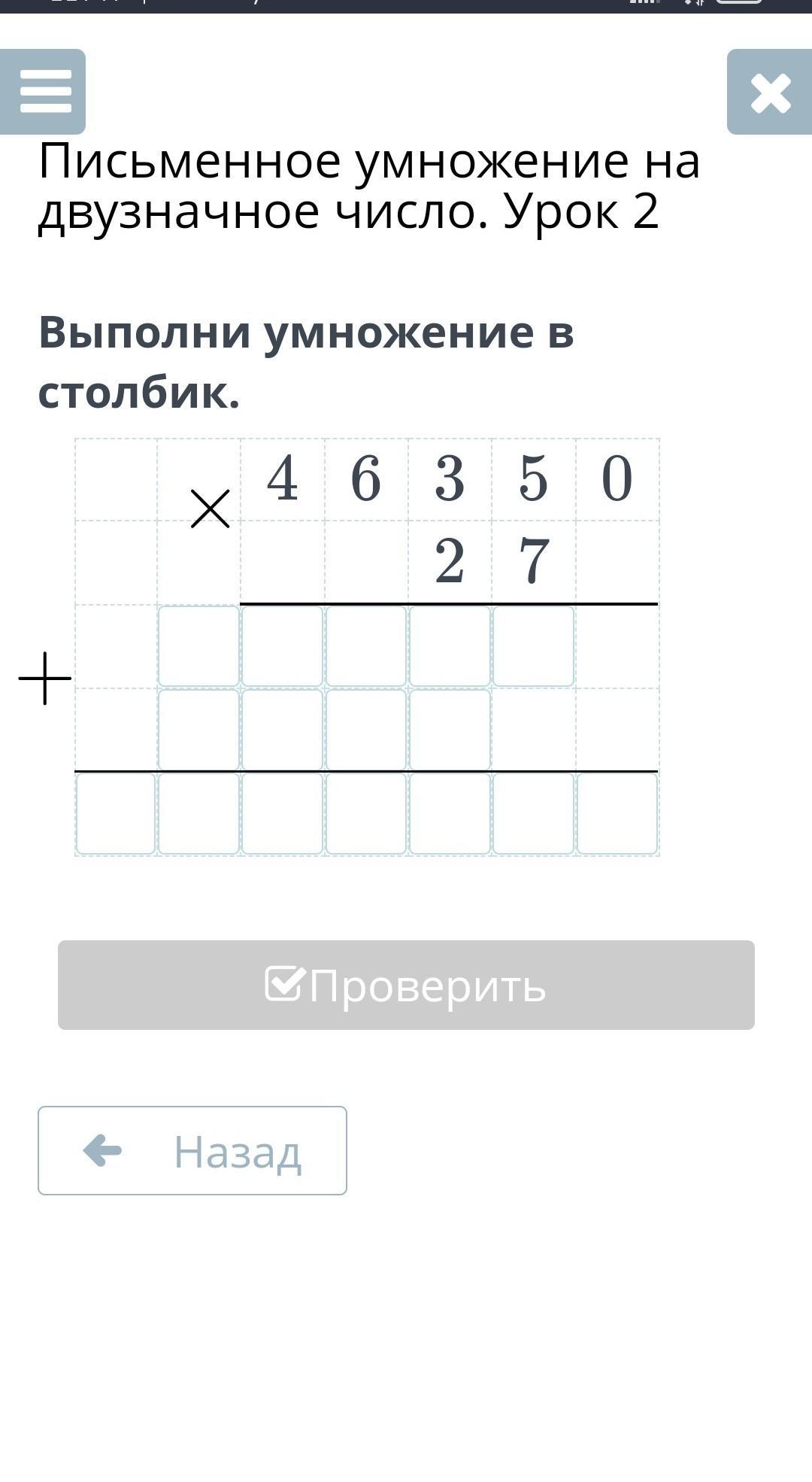Open the hamburger menu
This screenshot has height=1482, width=812.
tap(43, 92)
